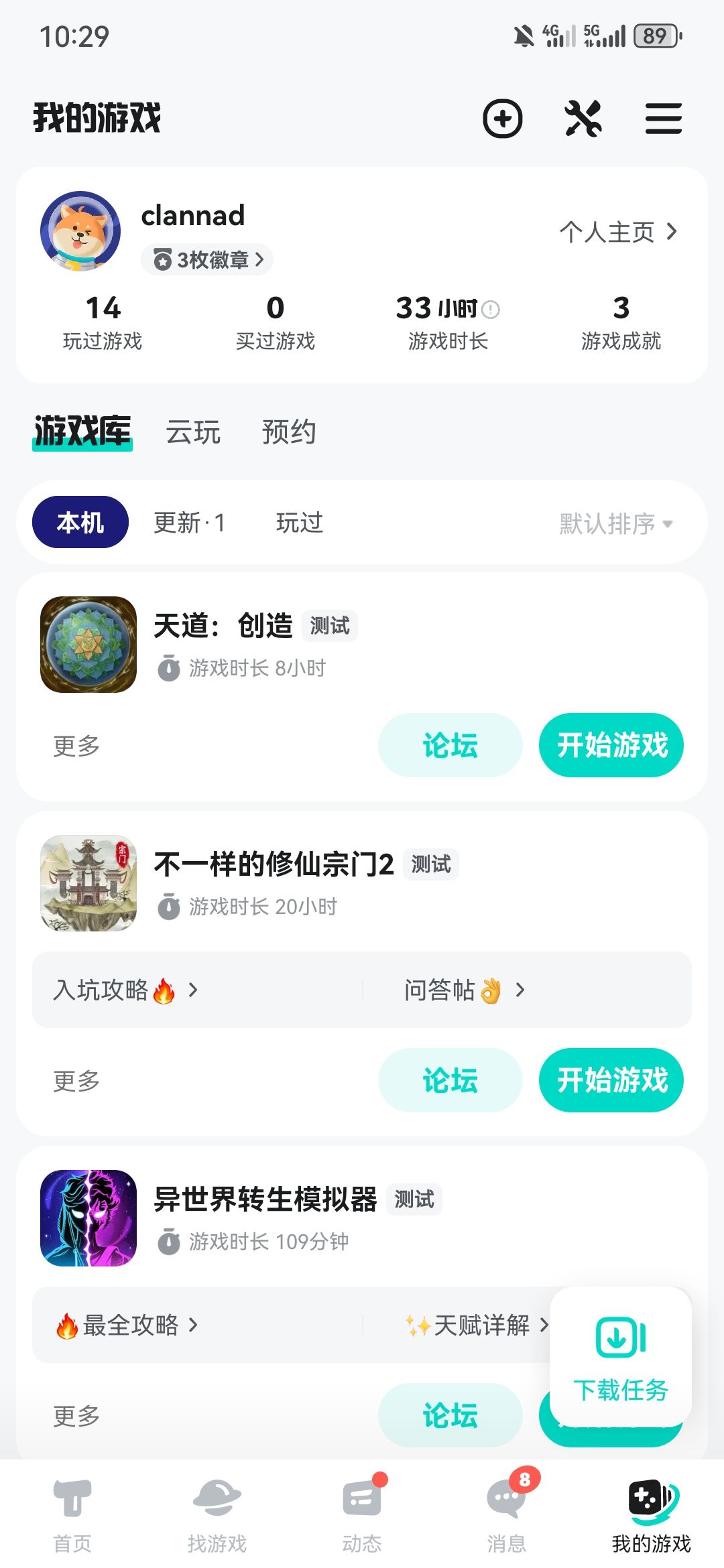Click the toolbox wrench icon at top

(x=584, y=118)
